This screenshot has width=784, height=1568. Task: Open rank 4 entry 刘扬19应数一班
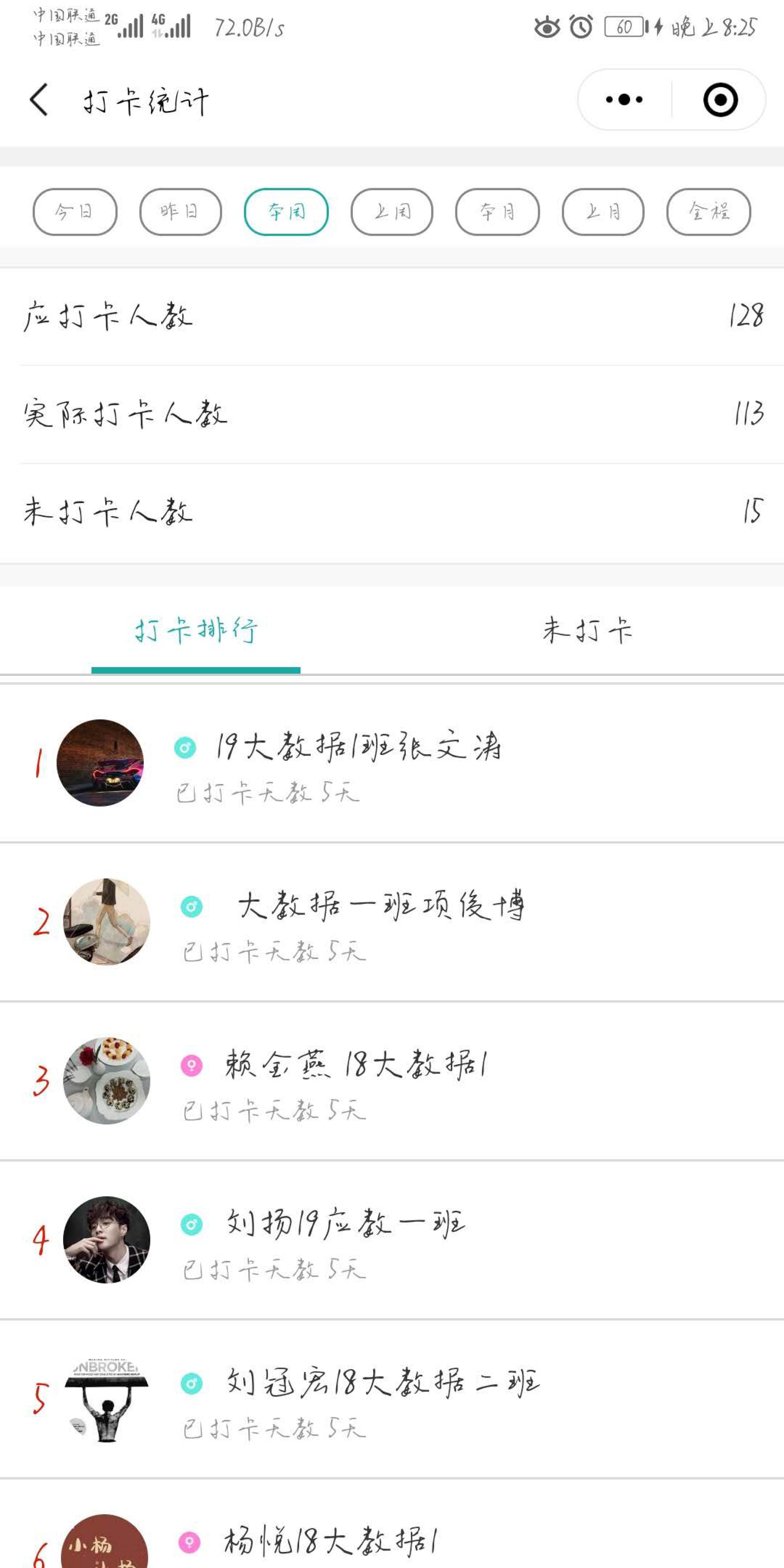coord(345,1240)
